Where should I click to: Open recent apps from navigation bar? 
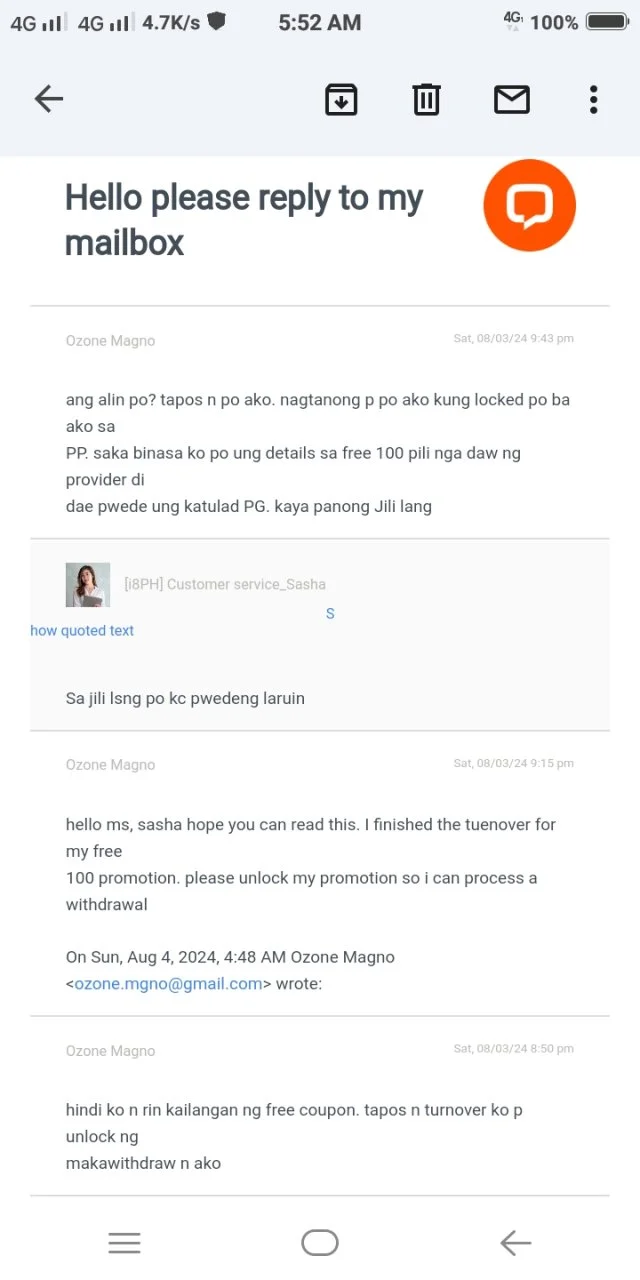(x=124, y=1243)
